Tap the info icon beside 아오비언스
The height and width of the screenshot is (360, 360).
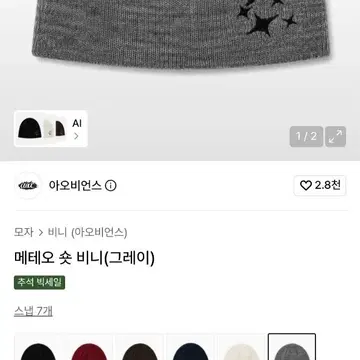point(111,186)
